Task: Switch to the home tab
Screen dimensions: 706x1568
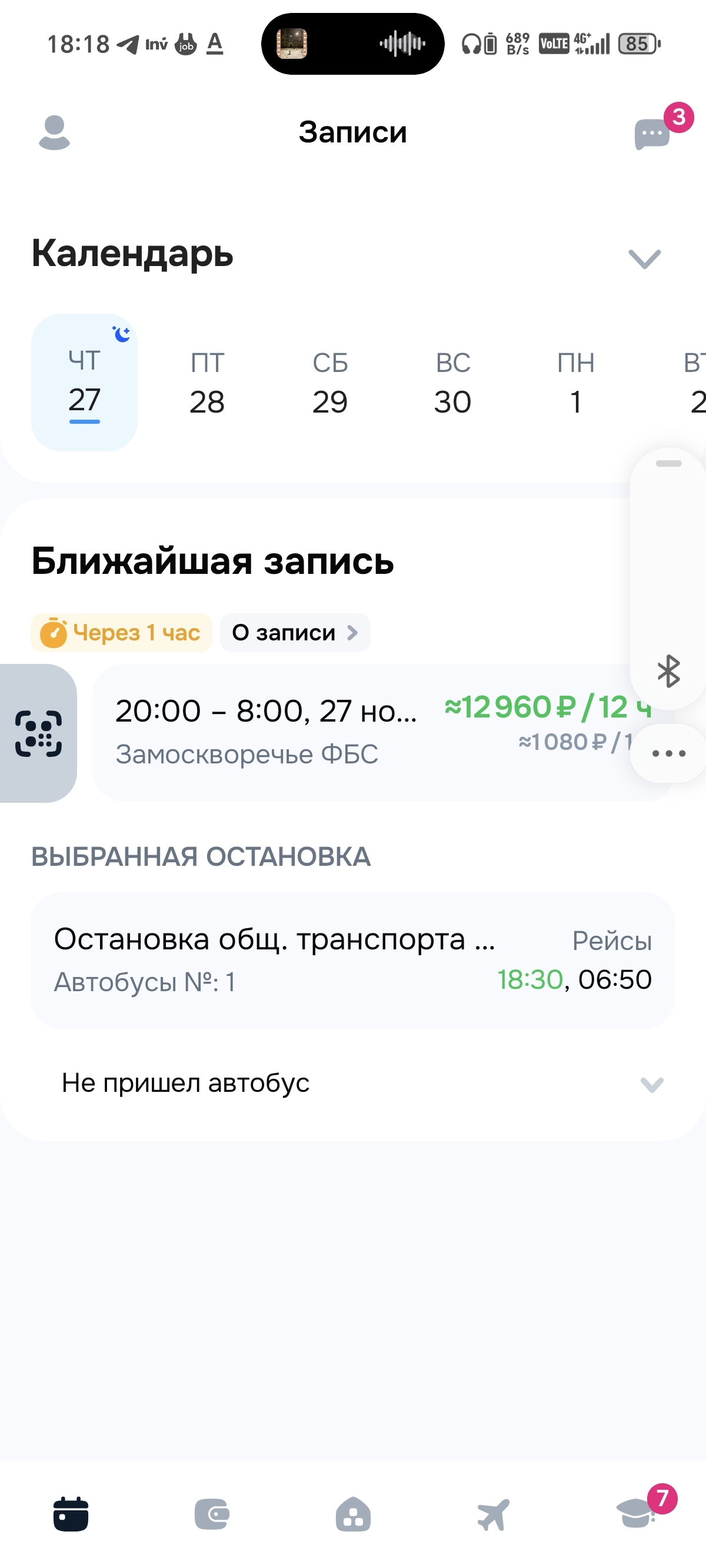Action: point(353,1514)
